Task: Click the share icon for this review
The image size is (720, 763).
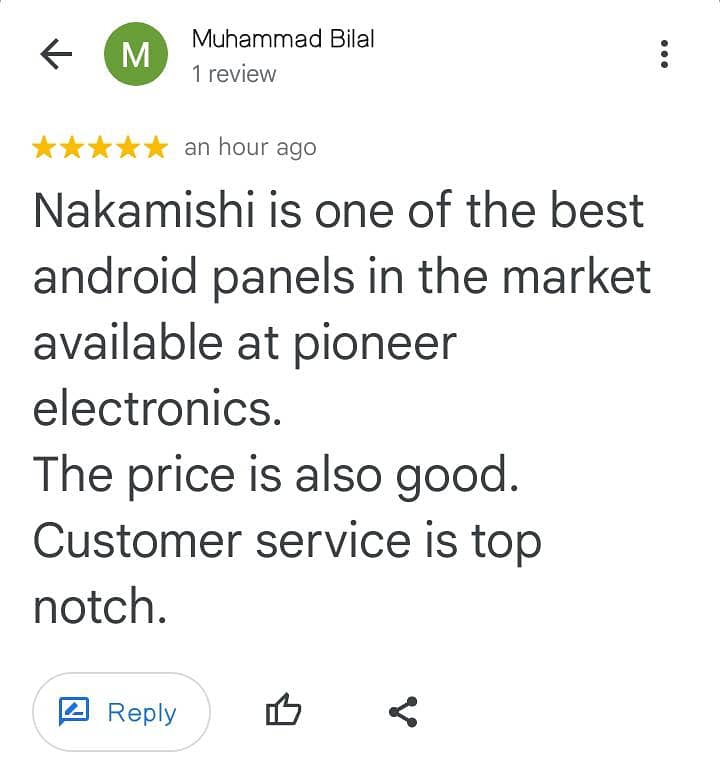Action: point(403,712)
